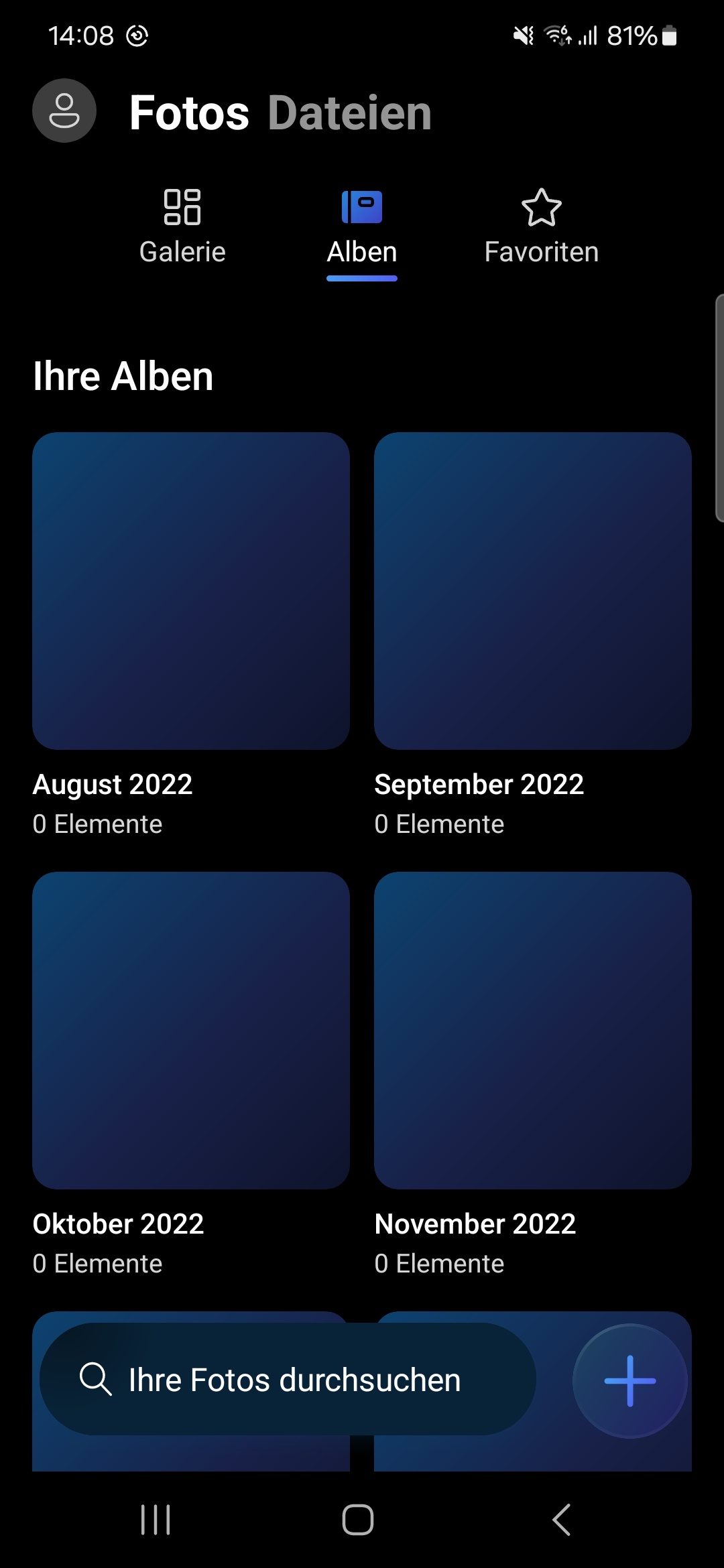Open the September 2022 album
This screenshot has height=1568, width=724.
533,590
